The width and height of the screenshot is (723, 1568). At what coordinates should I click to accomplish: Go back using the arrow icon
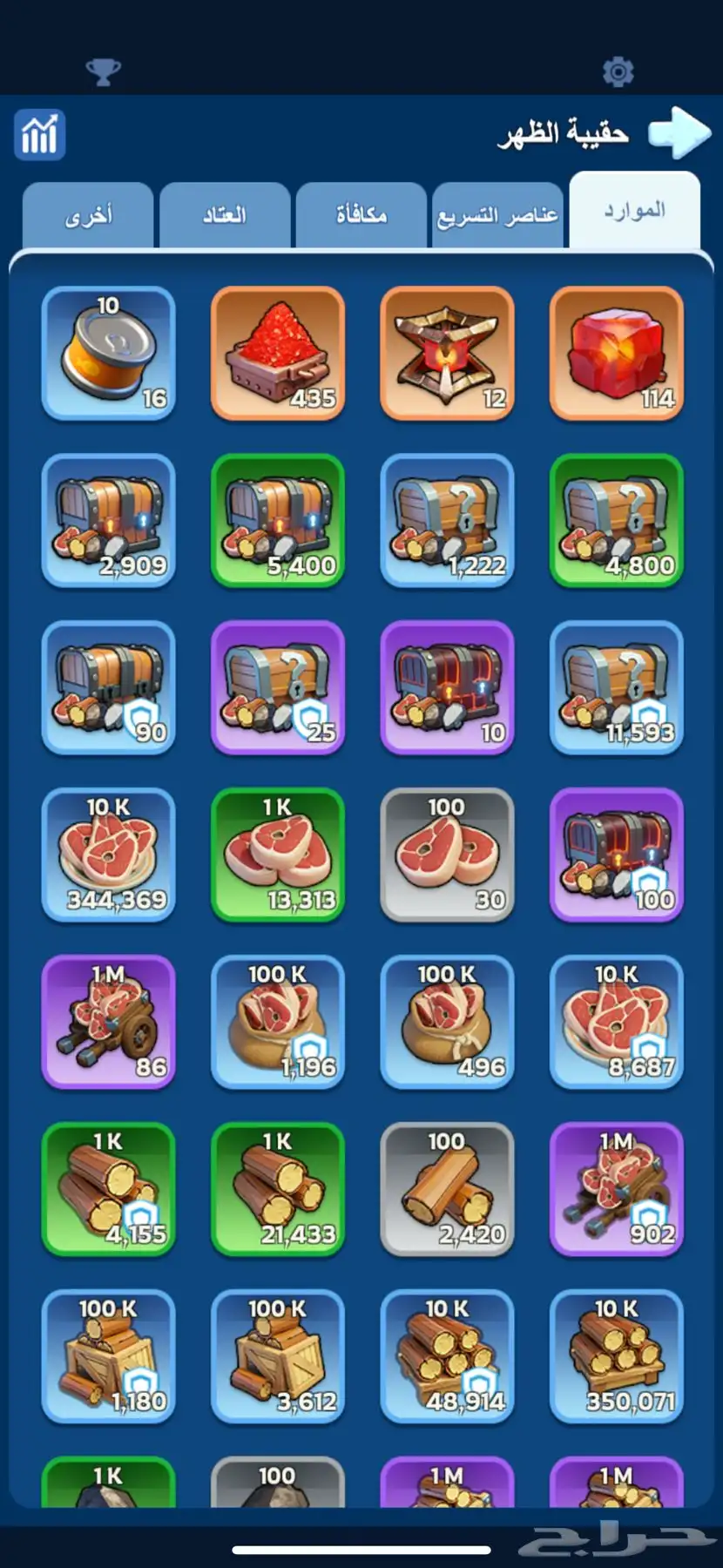tap(679, 133)
